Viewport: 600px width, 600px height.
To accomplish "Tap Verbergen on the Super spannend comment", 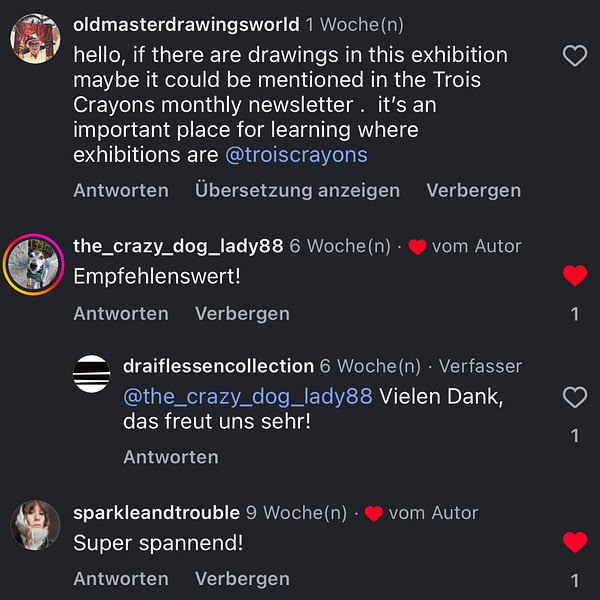I will (242, 578).
